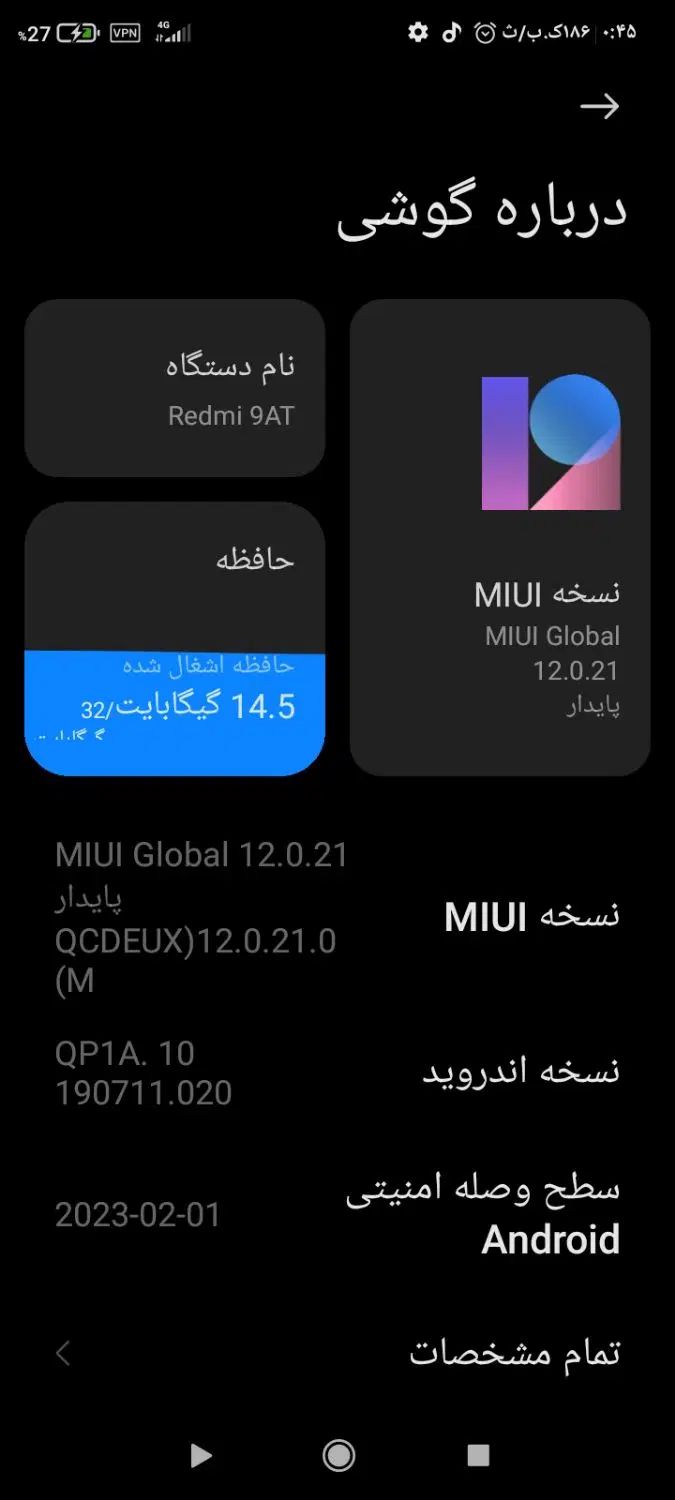
Task: Go back using the top arrow
Action: tap(599, 107)
